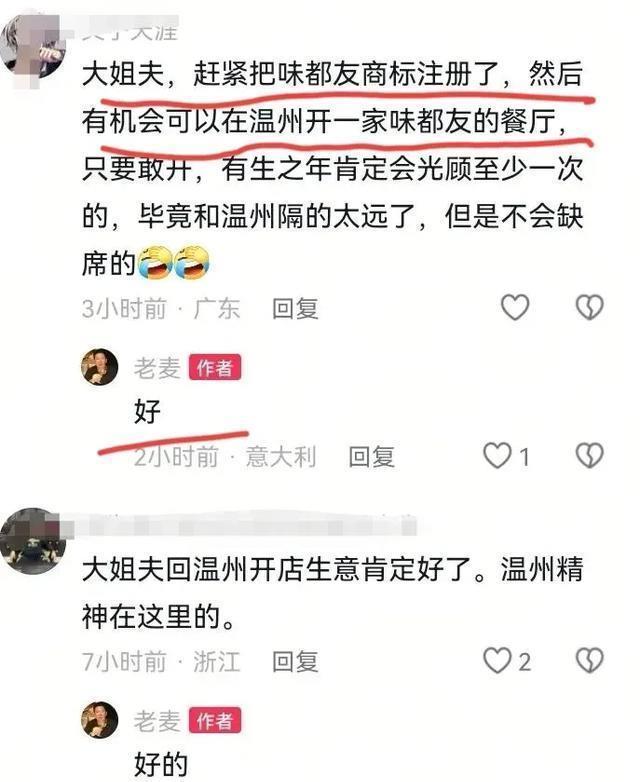
Task: Like the comment about registering 味都友 trademark
Action: pyautogui.click(x=514, y=308)
